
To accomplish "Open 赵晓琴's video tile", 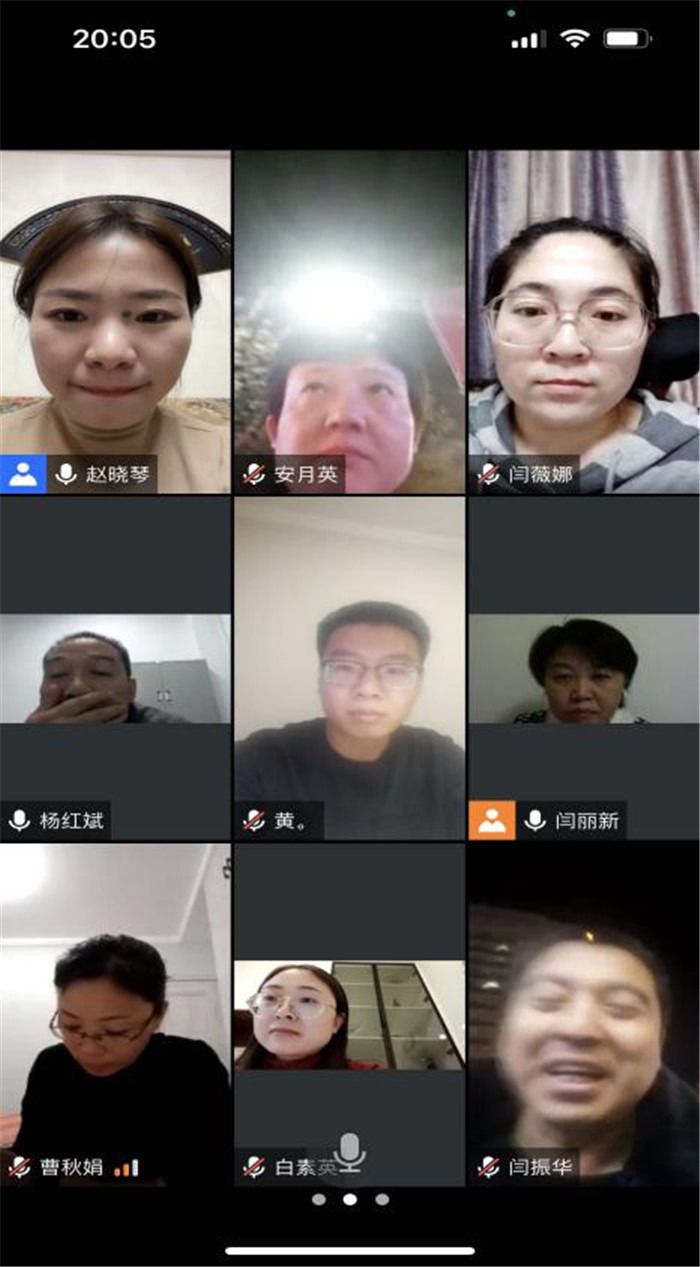I will click(x=115, y=320).
